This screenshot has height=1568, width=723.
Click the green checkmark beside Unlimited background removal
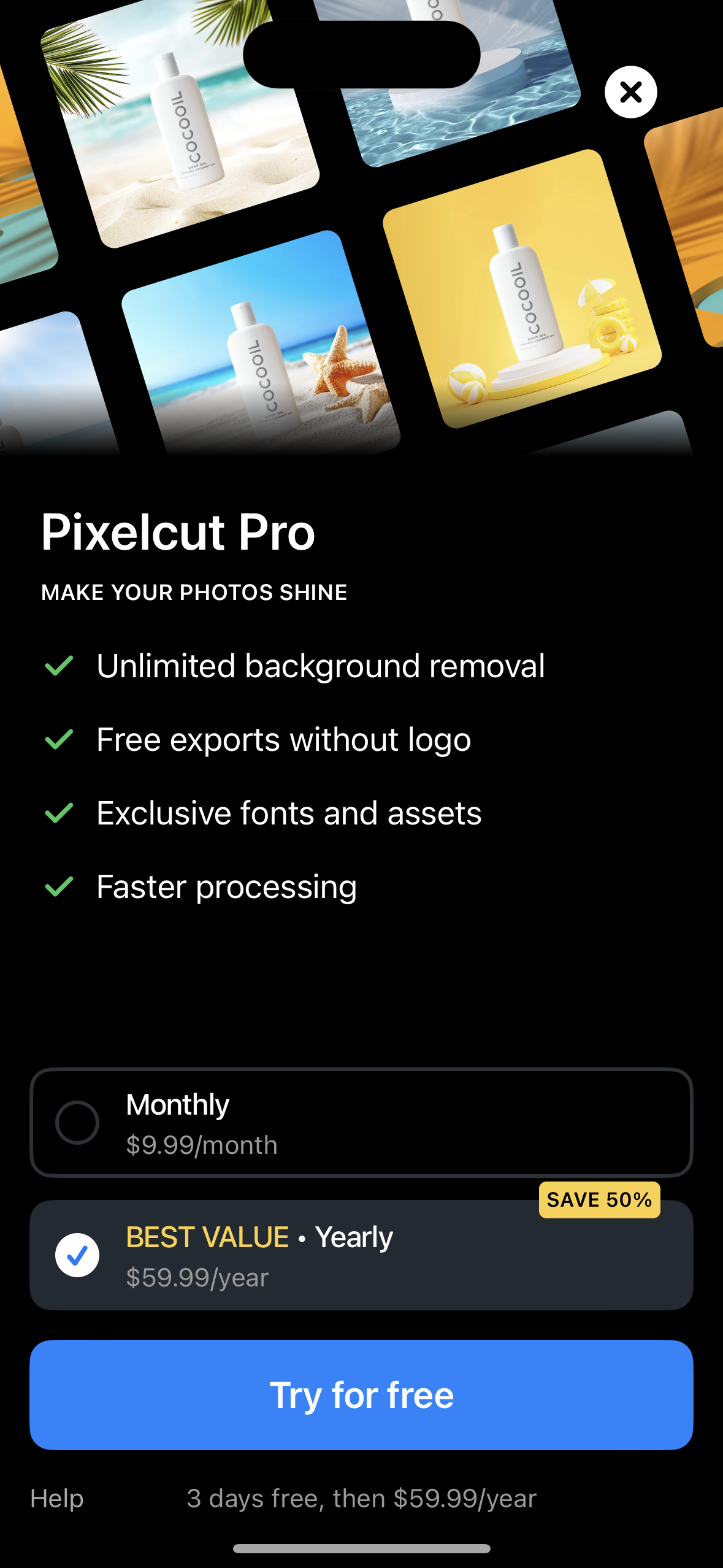point(59,666)
